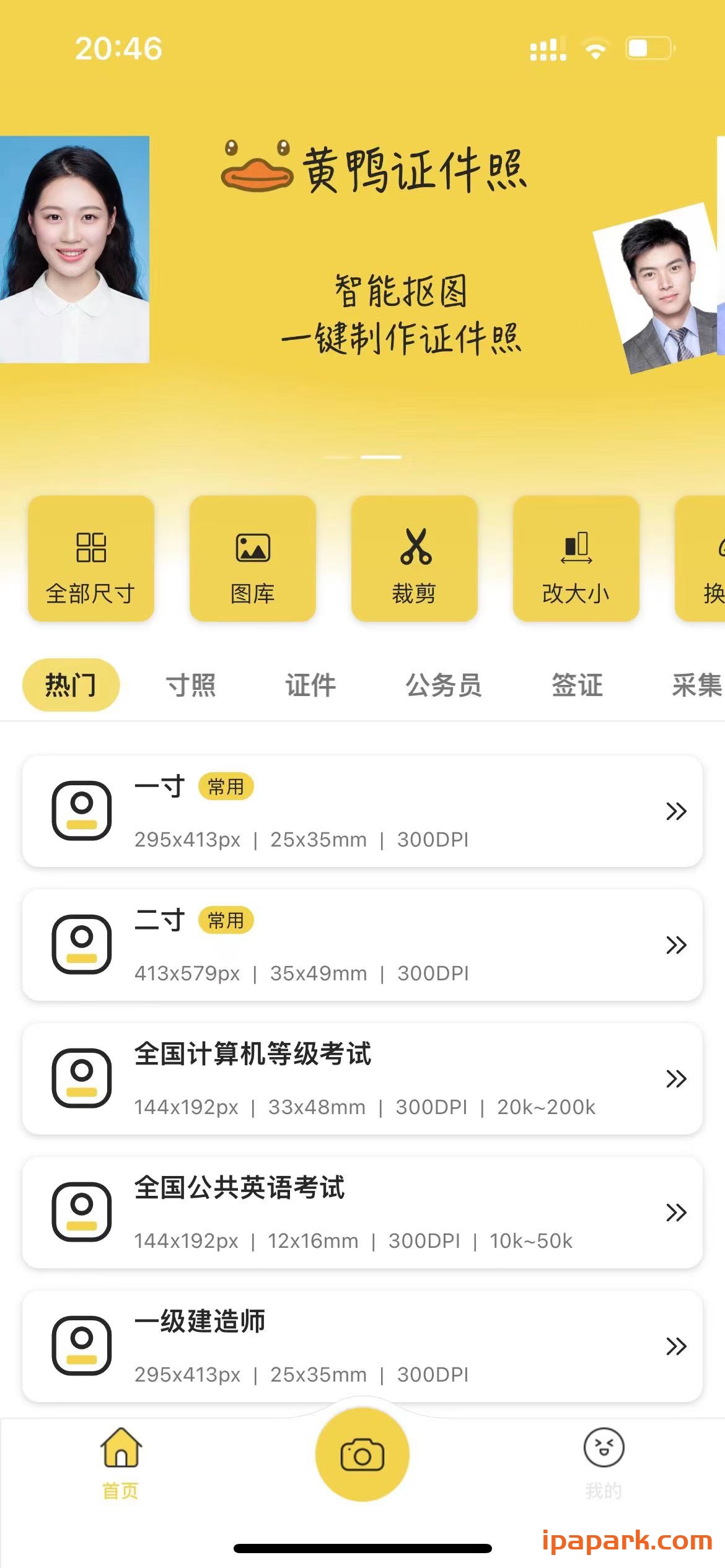Viewport: 725px width, 1568px height.
Task: Click the woman's sample ID photo
Action: [x=74, y=248]
